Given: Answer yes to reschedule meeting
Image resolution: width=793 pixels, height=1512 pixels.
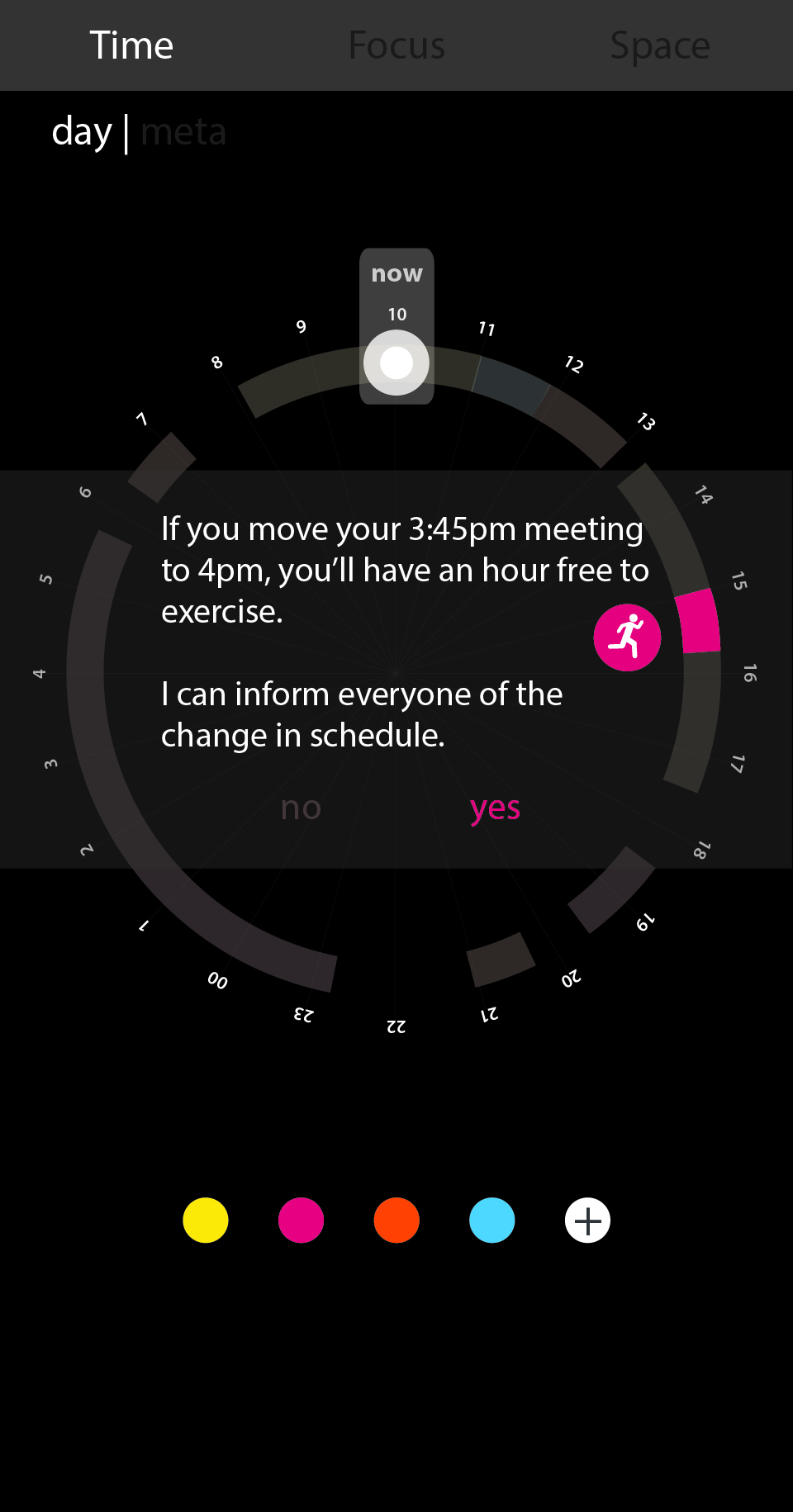Looking at the screenshot, I should point(495,808).
